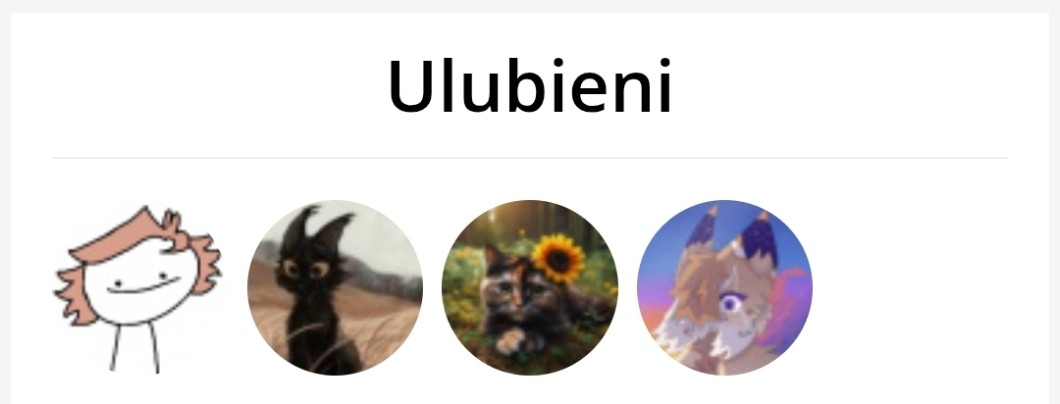The width and height of the screenshot is (1060, 404).
Task: Open the sunflower cat avatar profile
Action: (530, 288)
